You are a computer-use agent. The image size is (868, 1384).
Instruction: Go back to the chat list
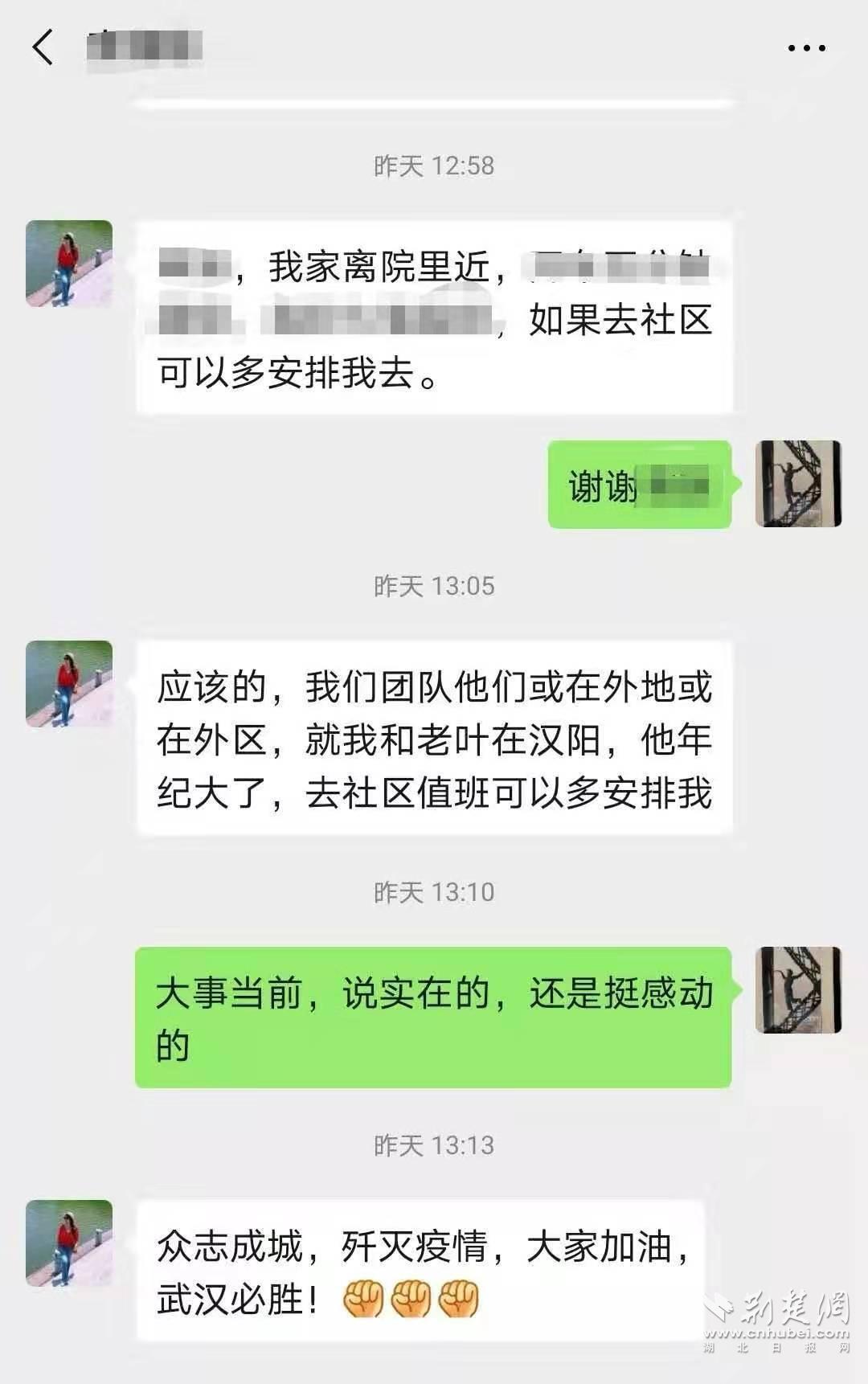(43, 47)
